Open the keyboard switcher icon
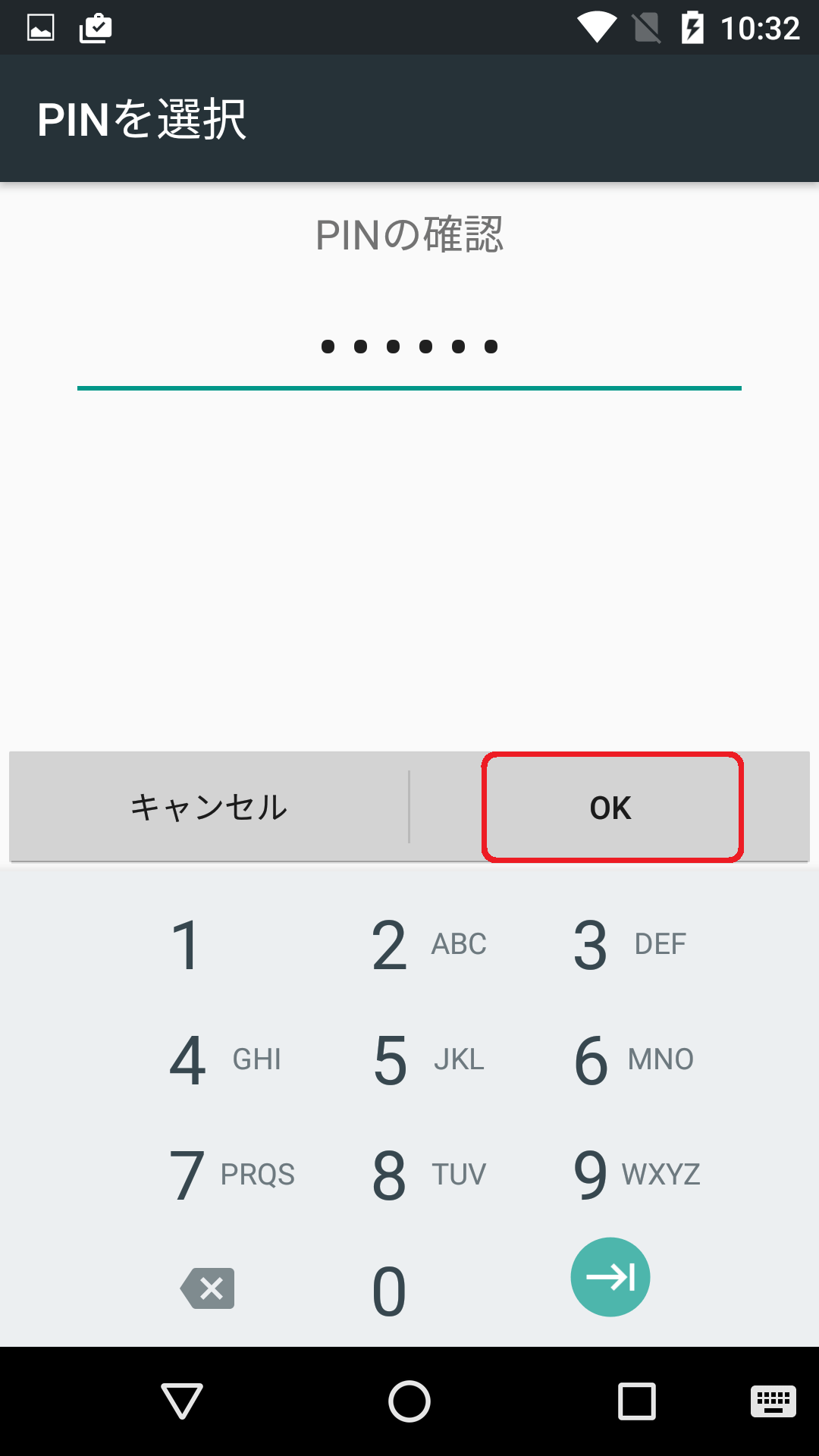The height and width of the screenshot is (1456, 819). [x=773, y=1401]
